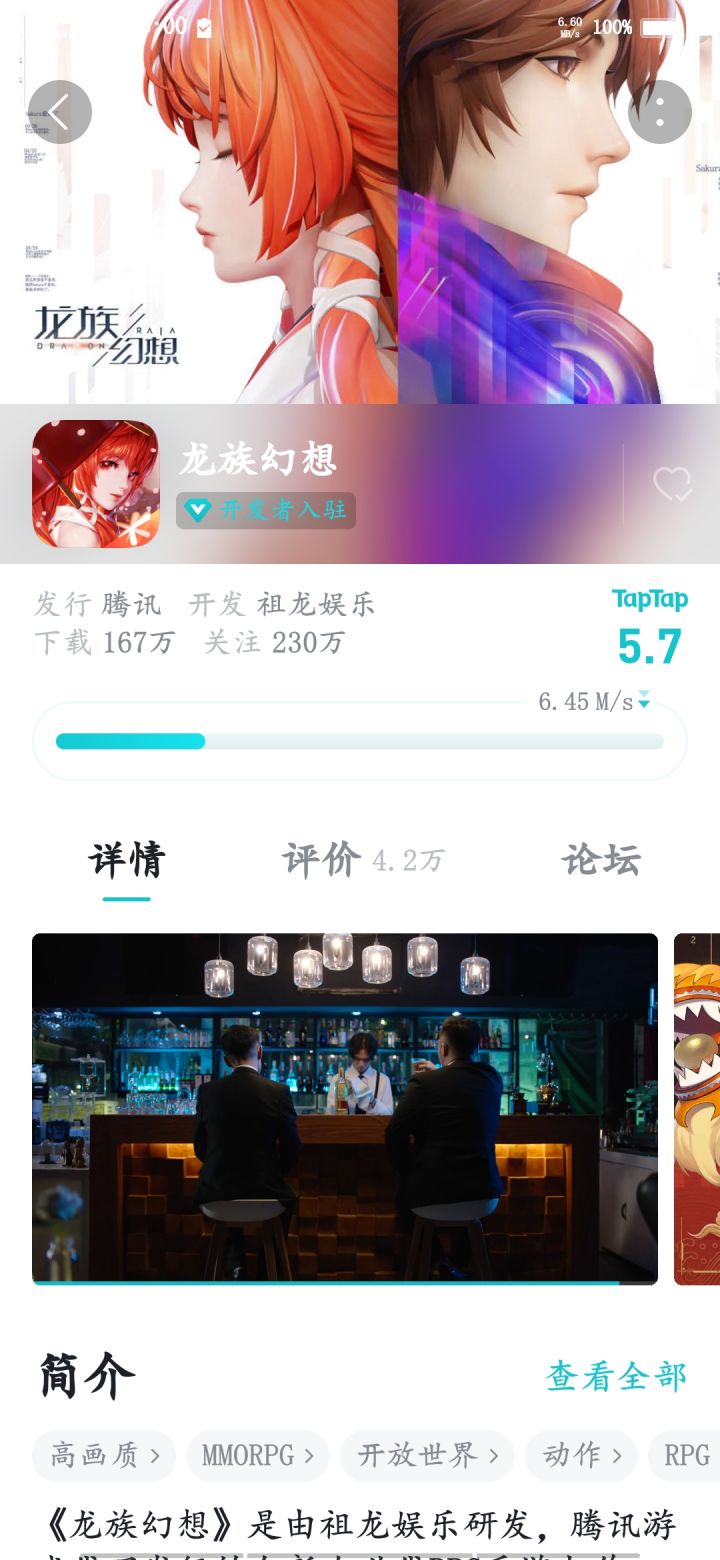Tap the back arrow at top left

(x=60, y=112)
